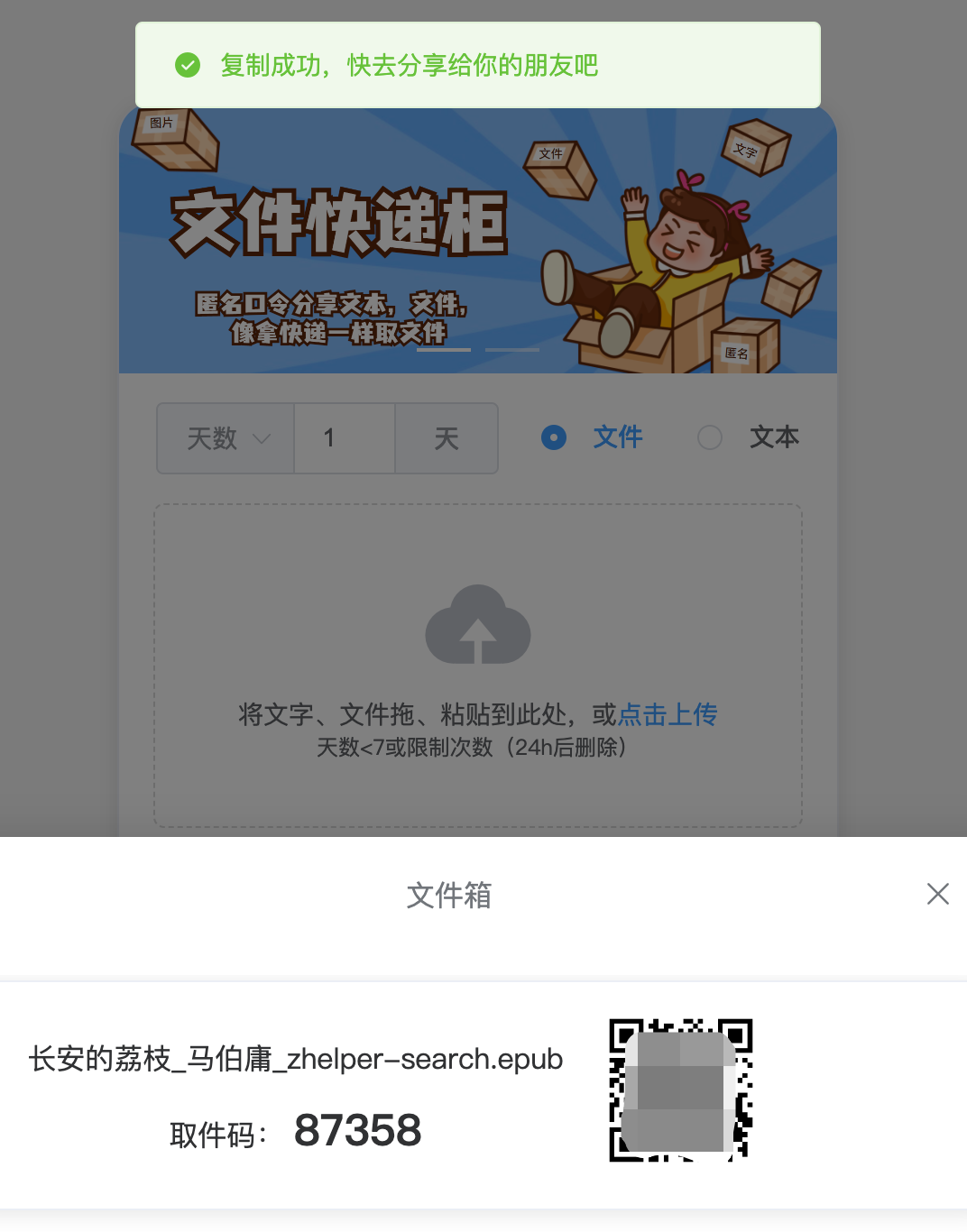Image resolution: width=967 pixels, height=1232 pixels.
Task: Select the 文件 radio option
Action: [554, 437]
